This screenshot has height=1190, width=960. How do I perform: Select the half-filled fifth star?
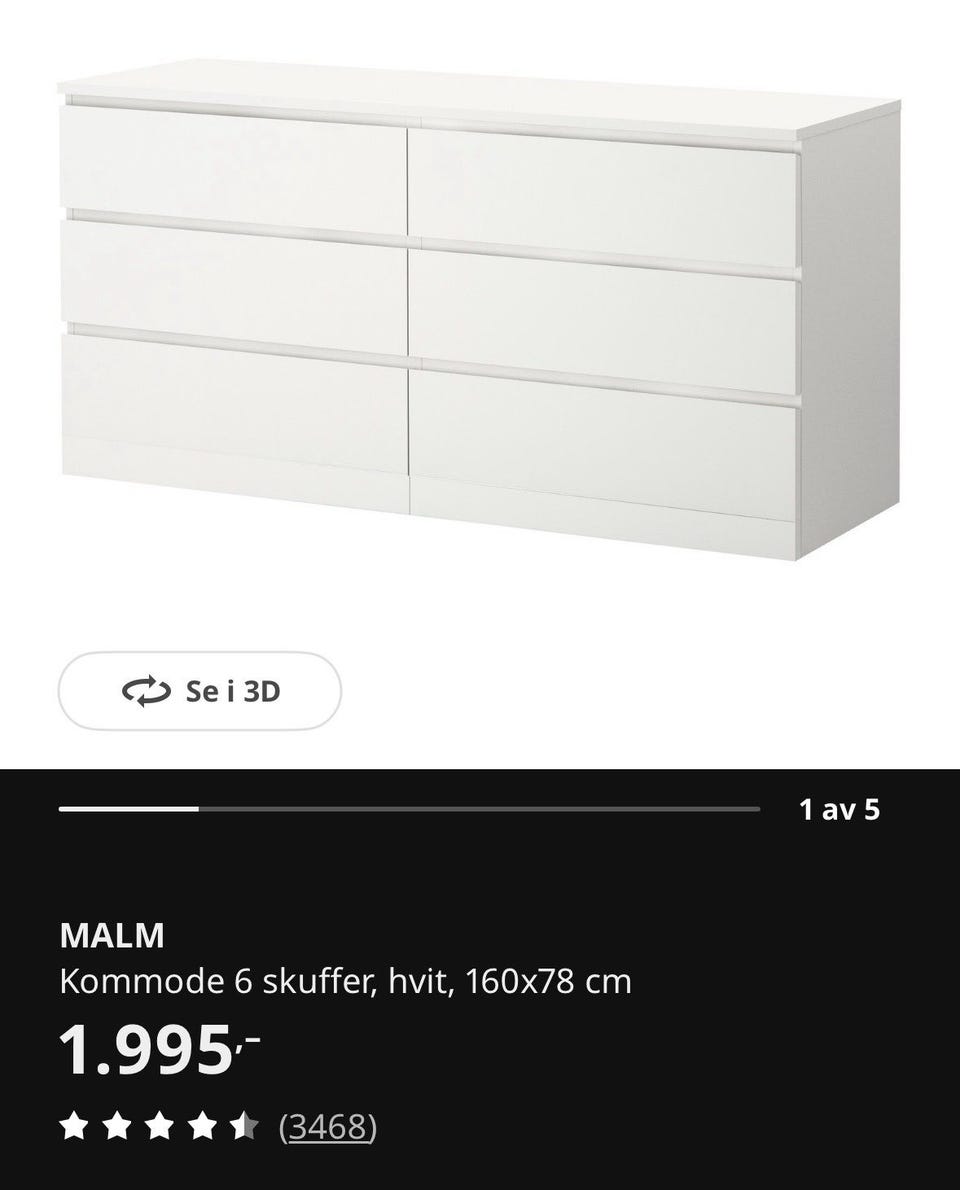(x=245, y=1128)
